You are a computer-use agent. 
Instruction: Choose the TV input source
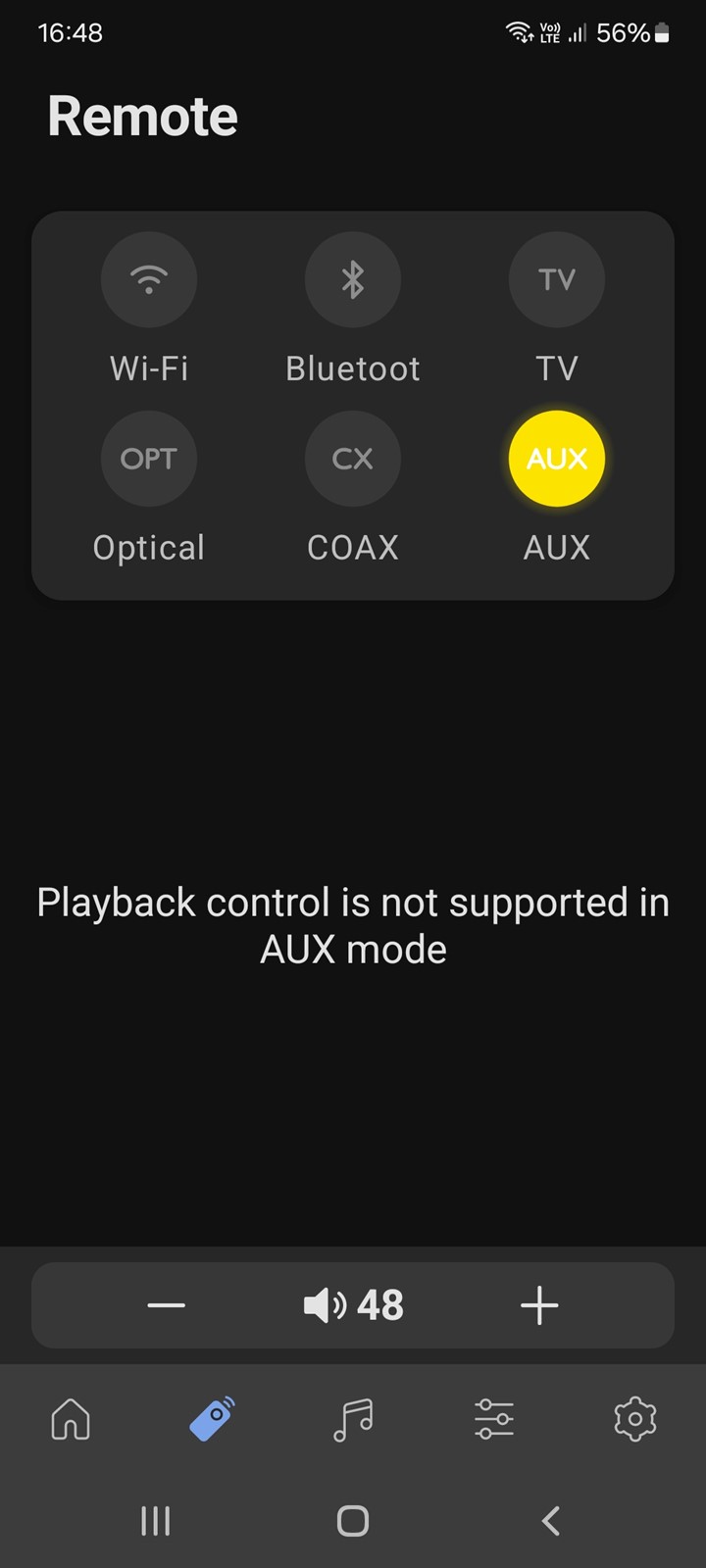(x=557, y=280)
